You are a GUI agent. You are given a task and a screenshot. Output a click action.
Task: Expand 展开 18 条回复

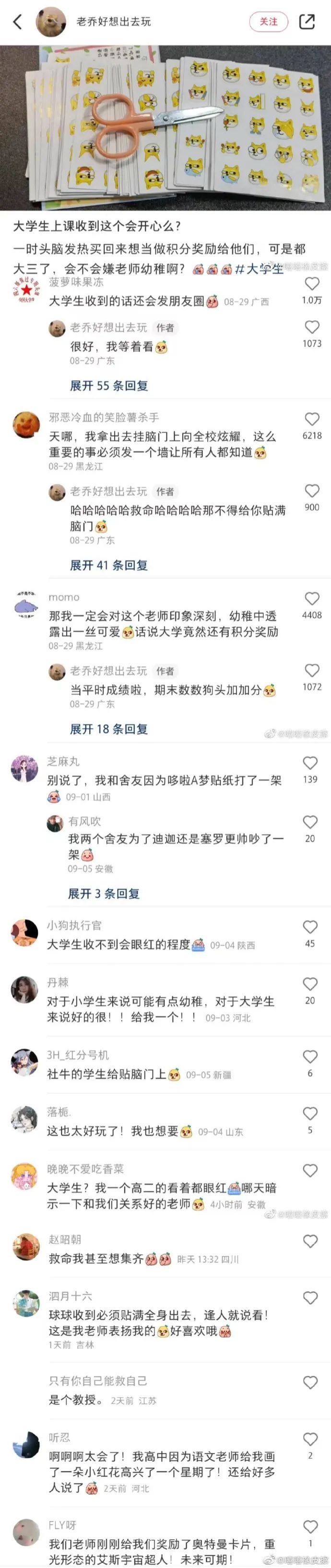click(x=108, y=729)
